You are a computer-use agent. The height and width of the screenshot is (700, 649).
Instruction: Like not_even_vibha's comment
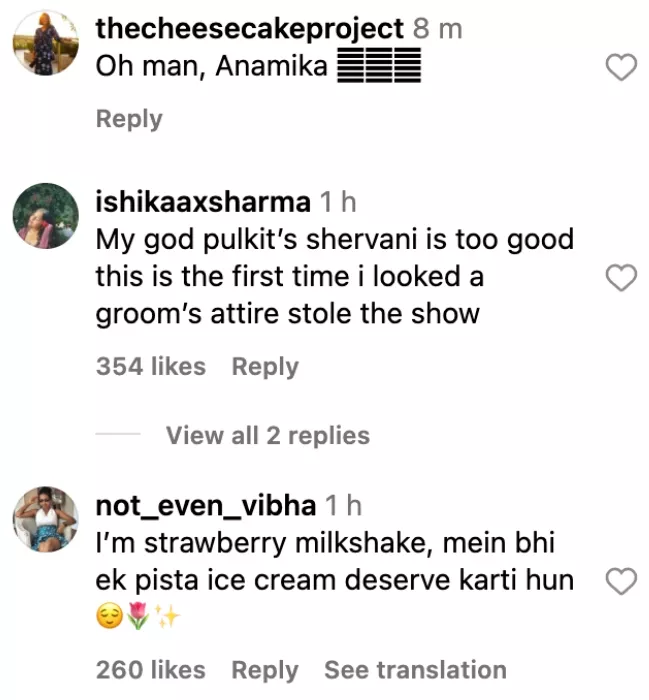(x=622, y=581)
